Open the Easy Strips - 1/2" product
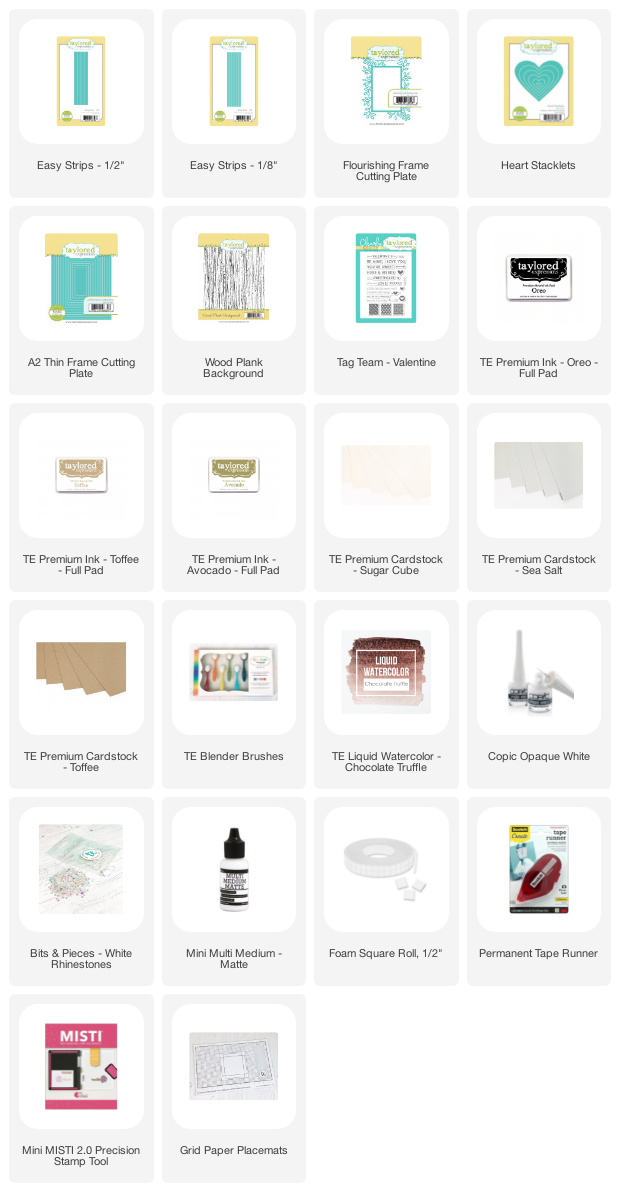620x1204 pixels. pyautogui.click(x=81, y=82)
